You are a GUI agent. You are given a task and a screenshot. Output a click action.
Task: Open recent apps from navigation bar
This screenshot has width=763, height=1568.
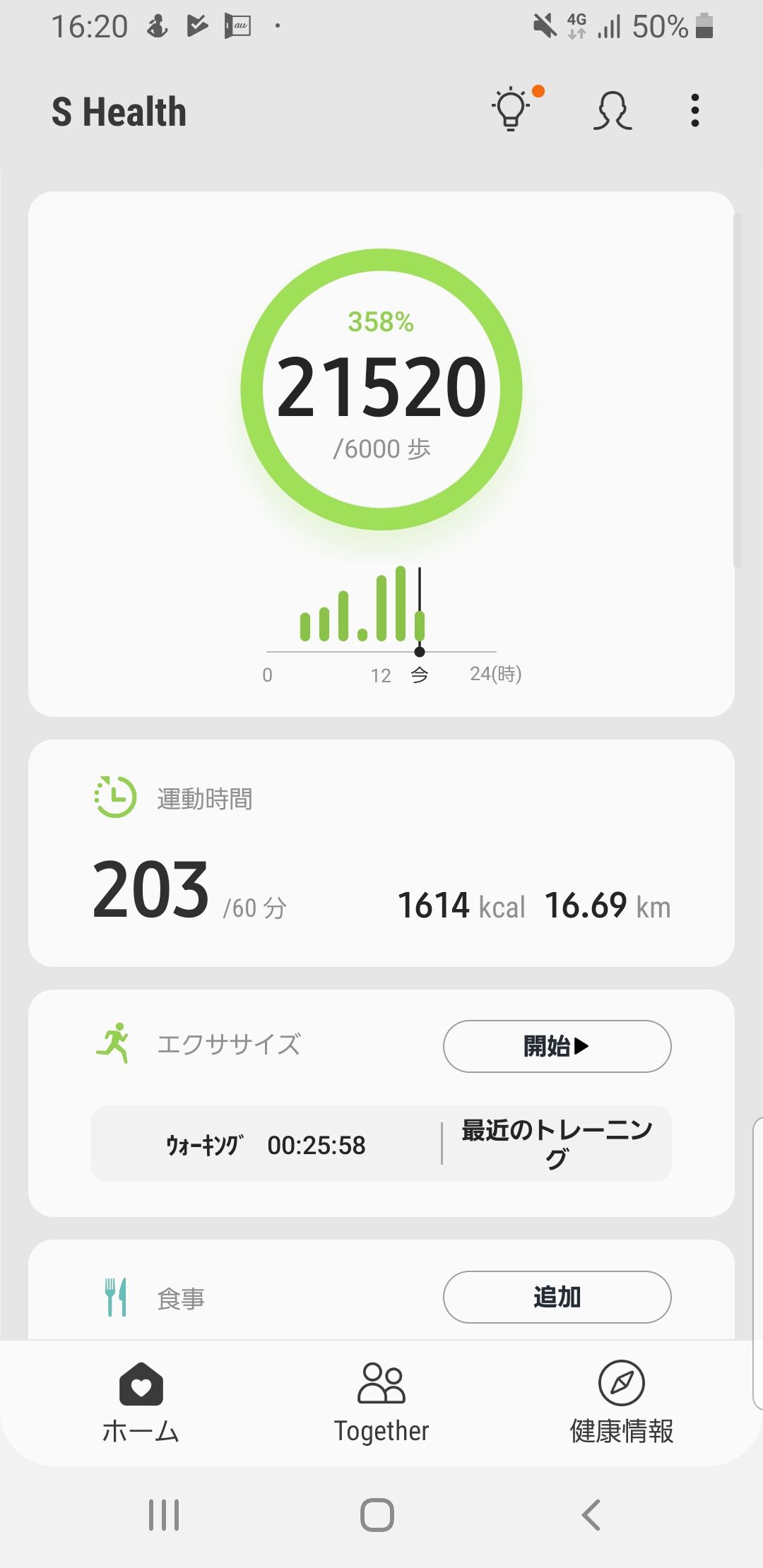[164, 1515]
